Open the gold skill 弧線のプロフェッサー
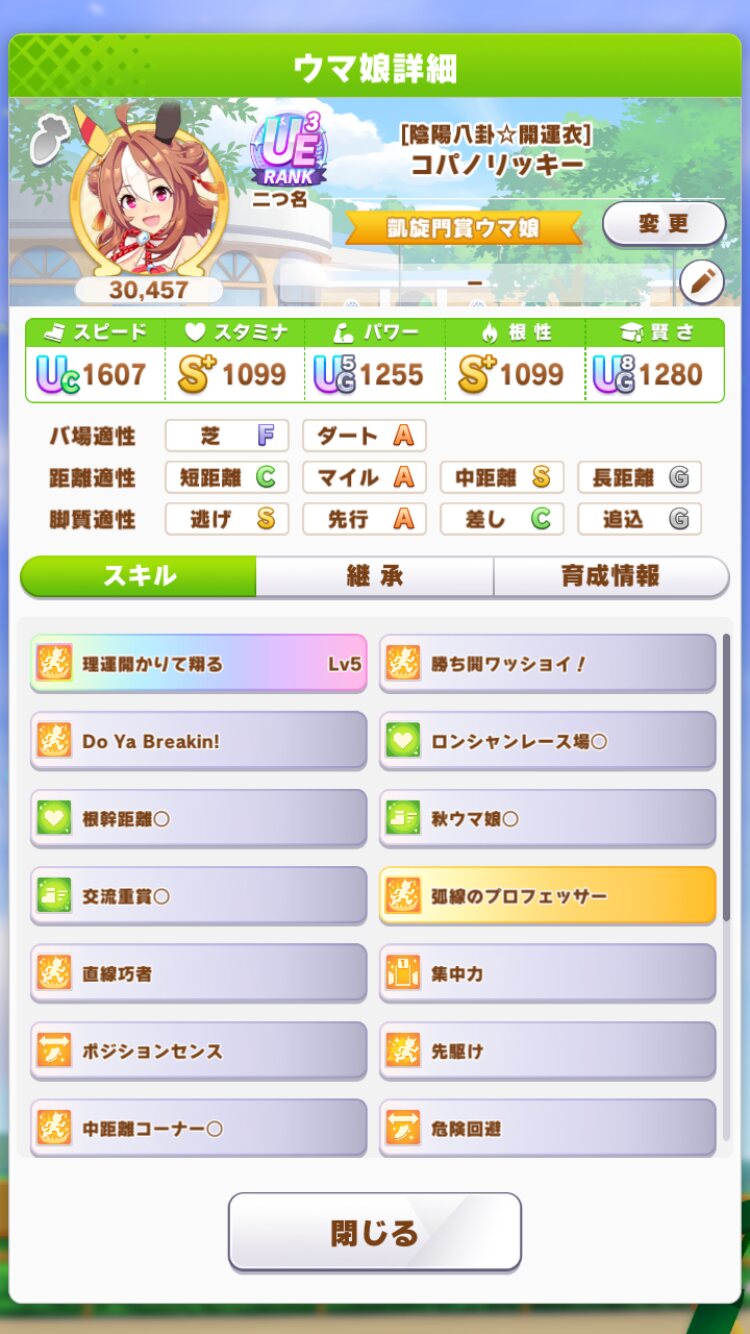Screen dimensions: 750x1334 click(547, 896)
